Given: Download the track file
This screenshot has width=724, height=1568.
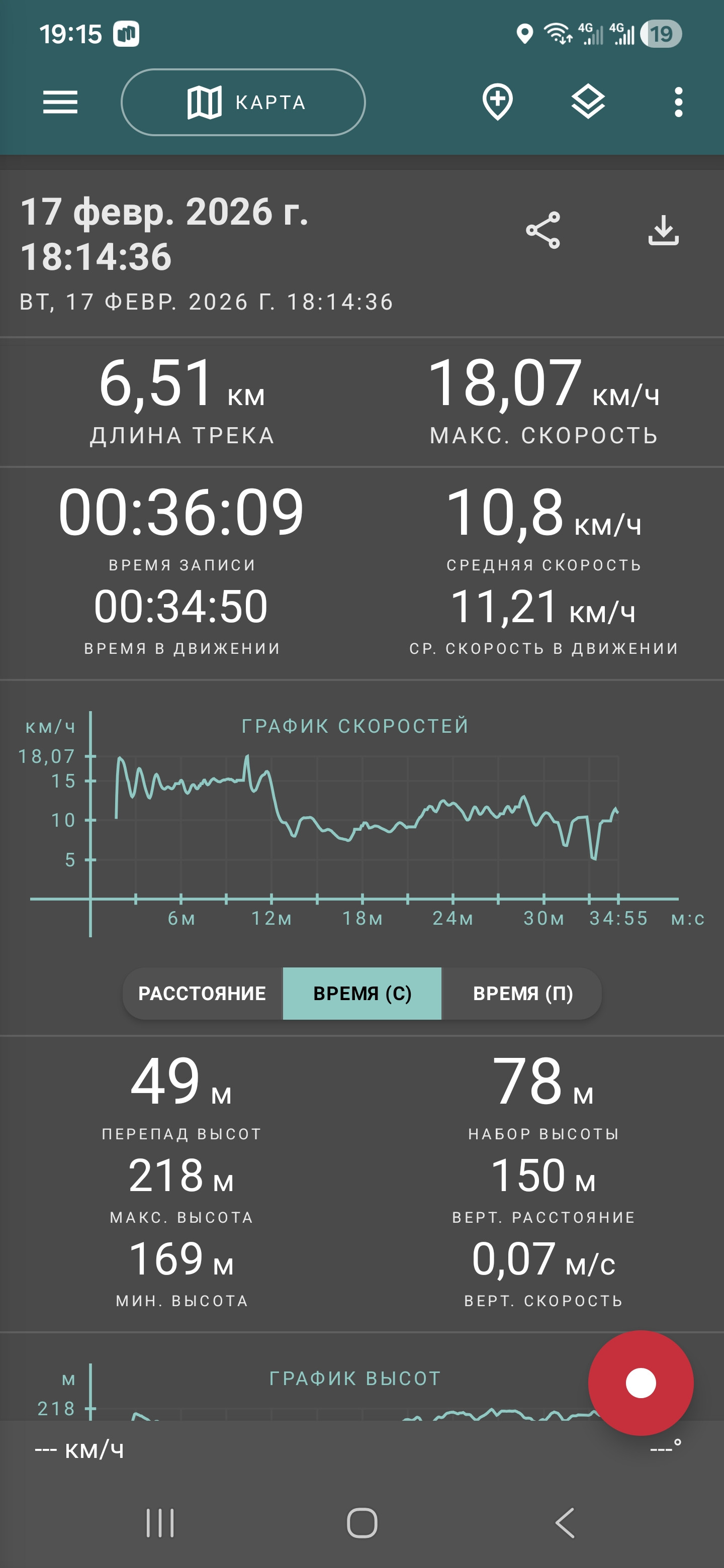Looking at the screenshot, I should tap(663, 230).
